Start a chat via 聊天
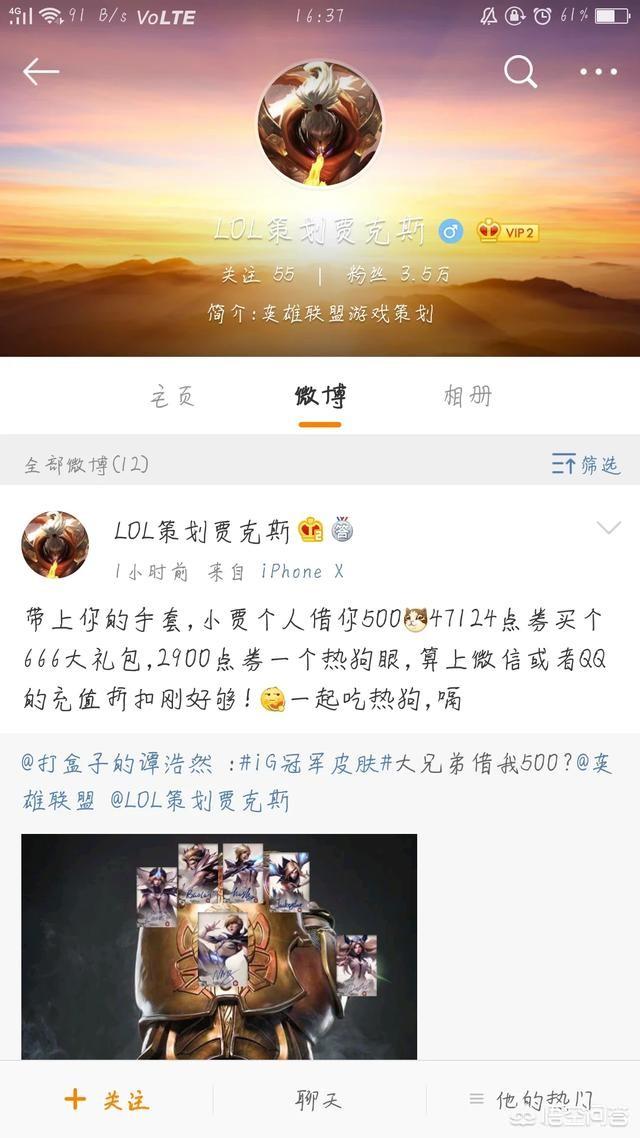 point(319,1100)
